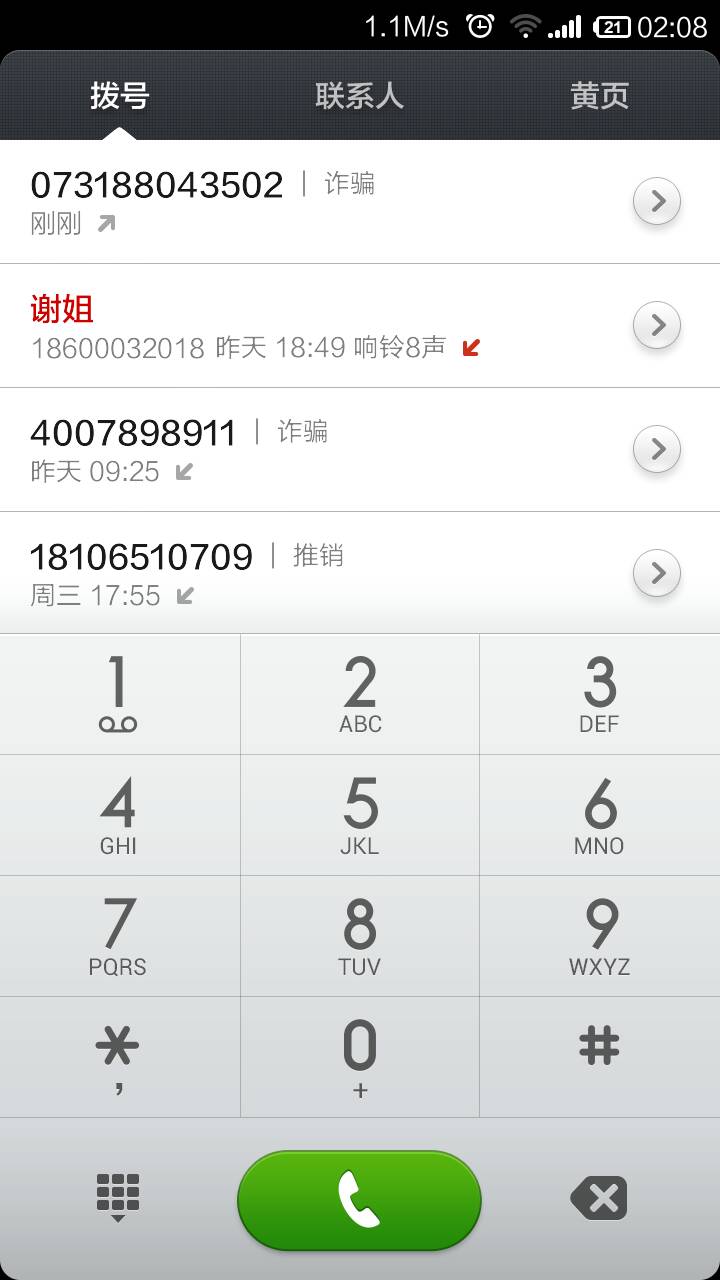Delete last digit with backspace

(598, 1198)
